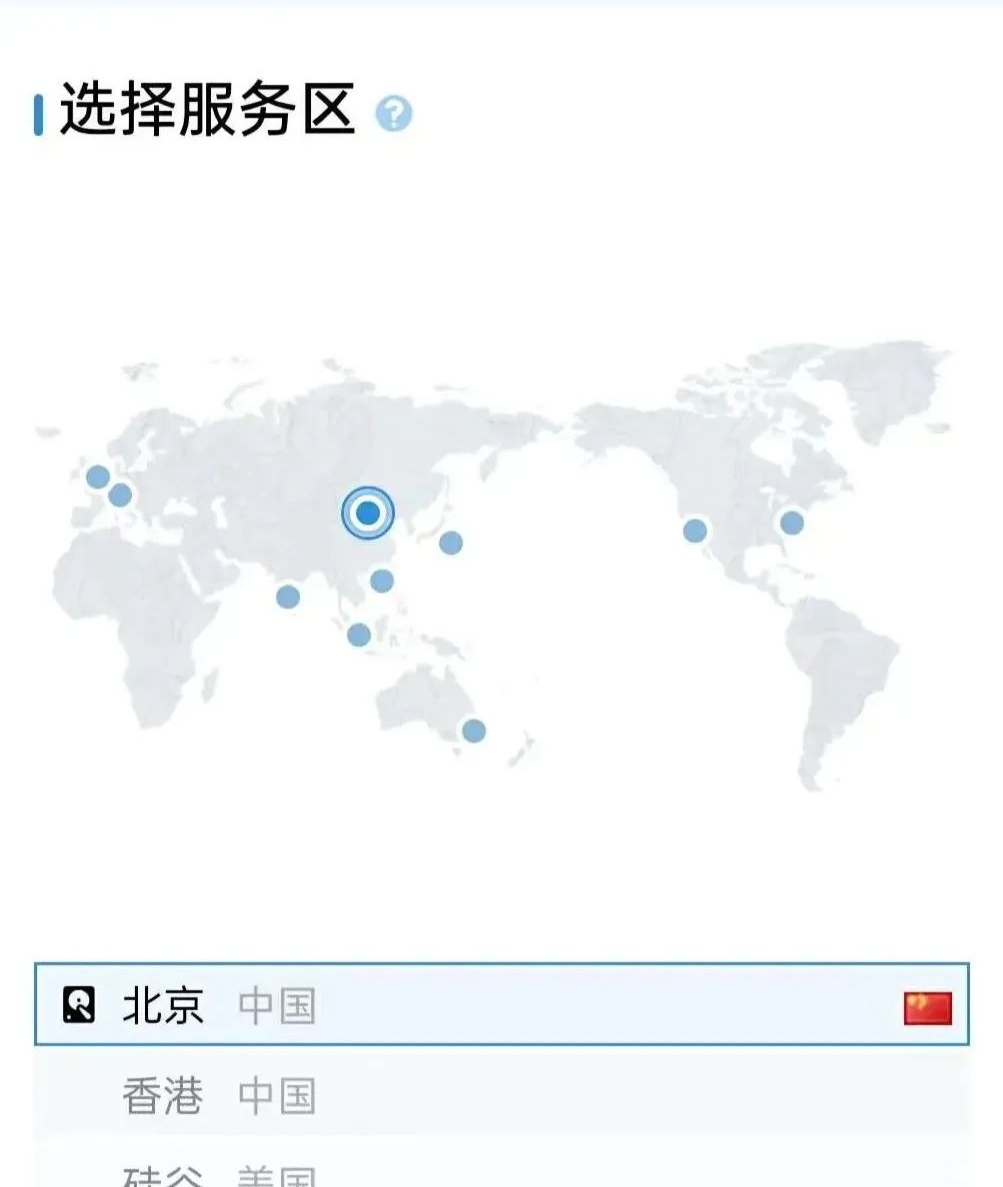
Task: Choose the 香港 中国 service region
Action: (500, 1096)
